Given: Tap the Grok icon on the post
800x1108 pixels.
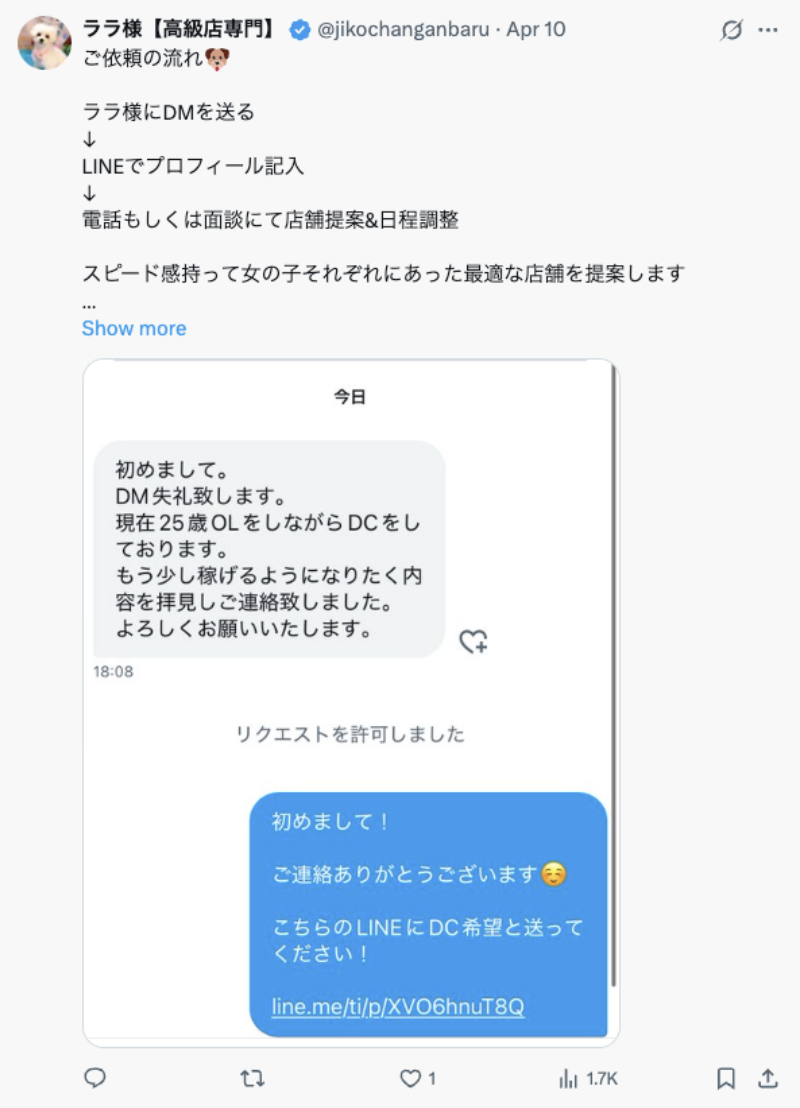Looking at the screenshot, I should click(x=732, y=31).
